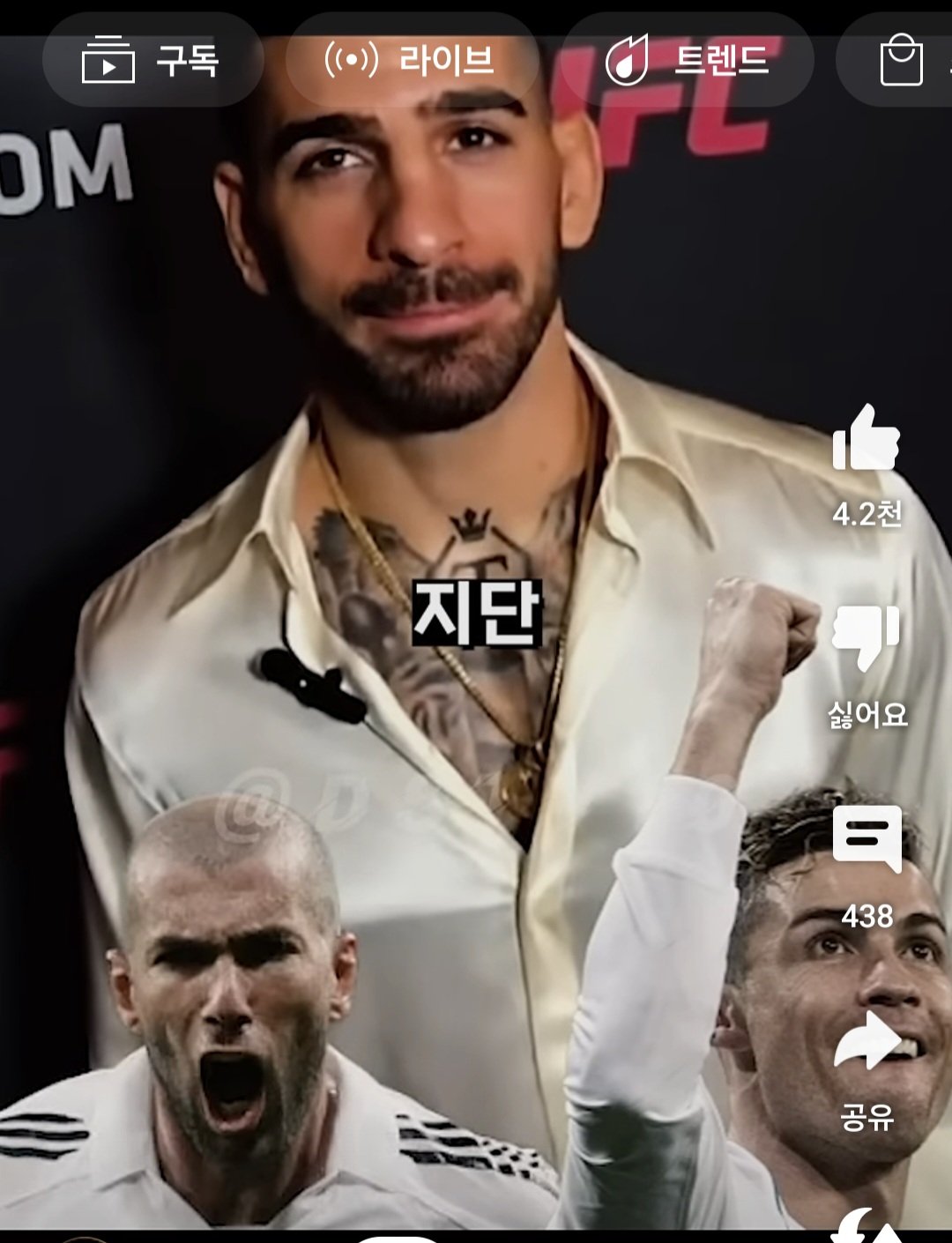Open the 트렌드 feed chip
The width and height of the screenshot is (952, 1243).
pos(690,60)
